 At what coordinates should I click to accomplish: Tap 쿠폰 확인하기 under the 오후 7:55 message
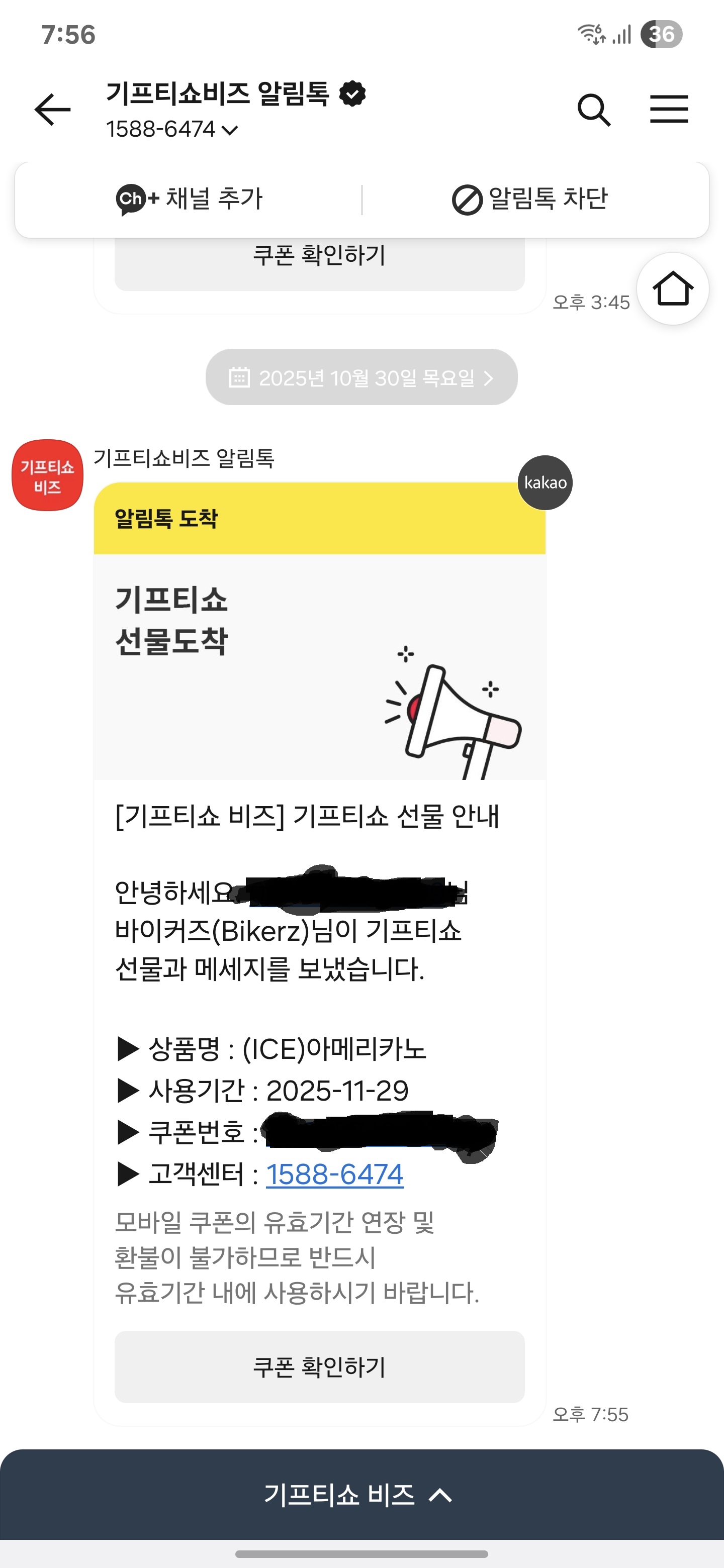point(319,1367)
